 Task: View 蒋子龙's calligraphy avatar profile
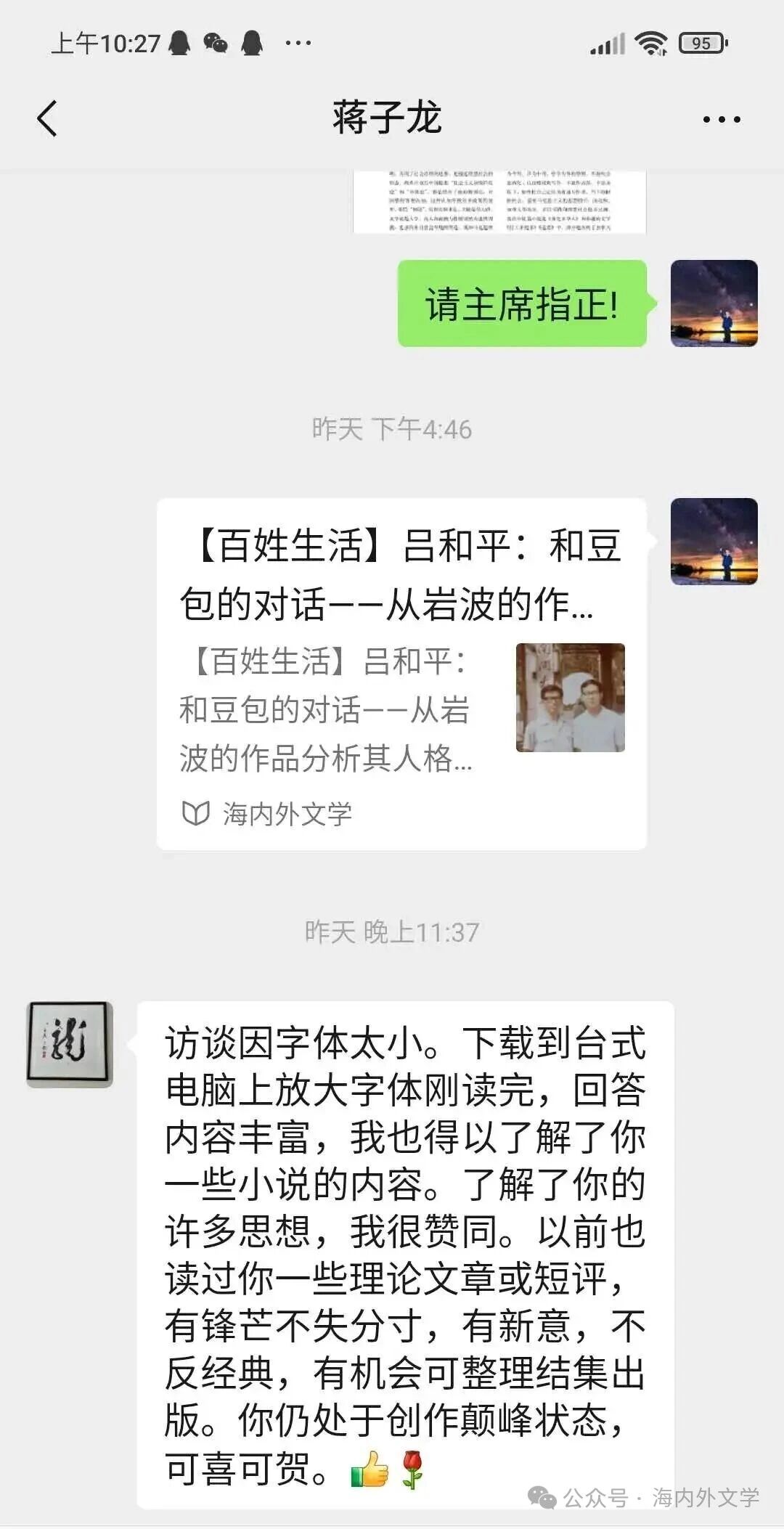pyautogui.click(x=70, y=1044)
